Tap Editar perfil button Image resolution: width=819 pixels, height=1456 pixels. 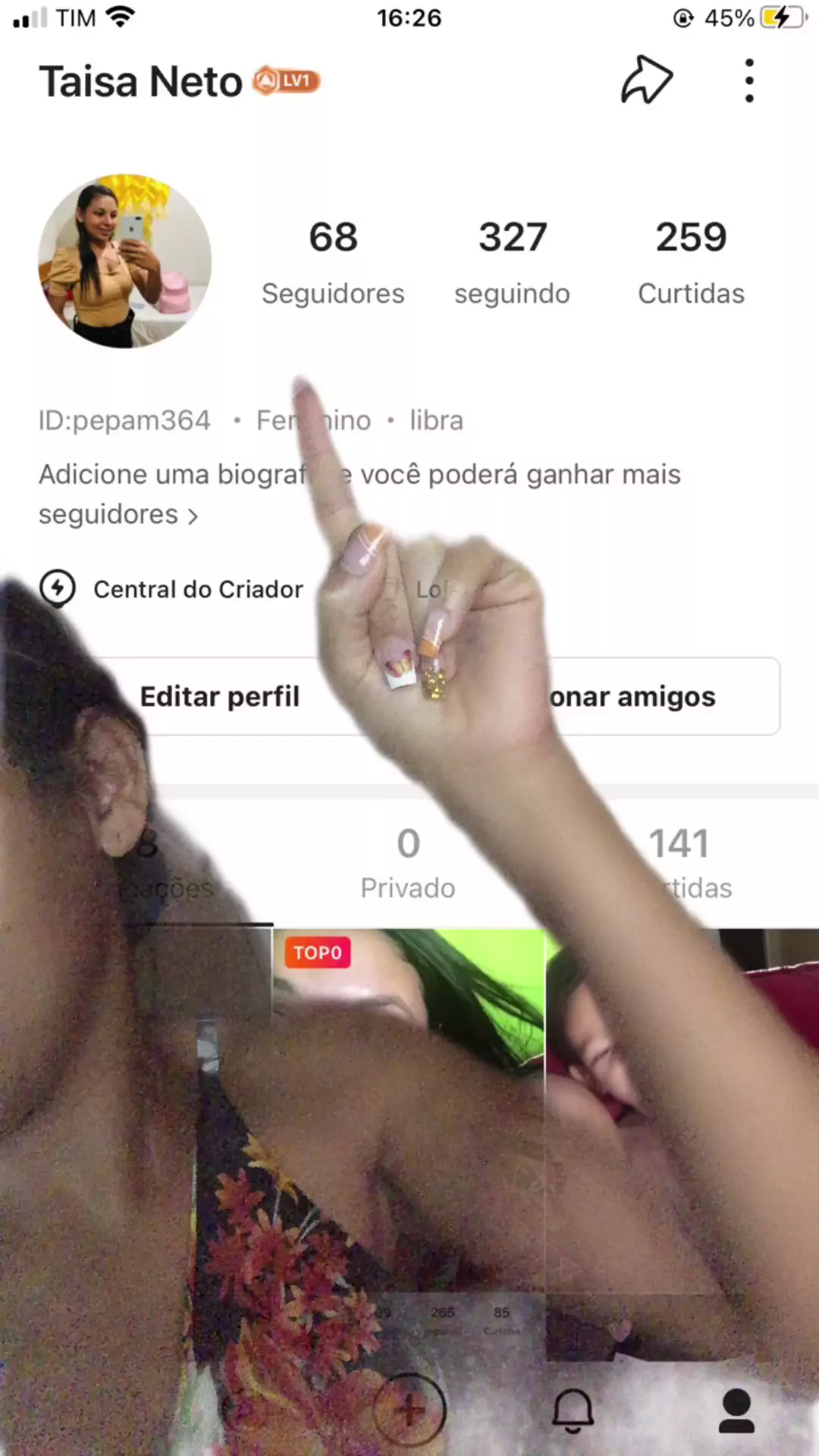click(220, 696)
